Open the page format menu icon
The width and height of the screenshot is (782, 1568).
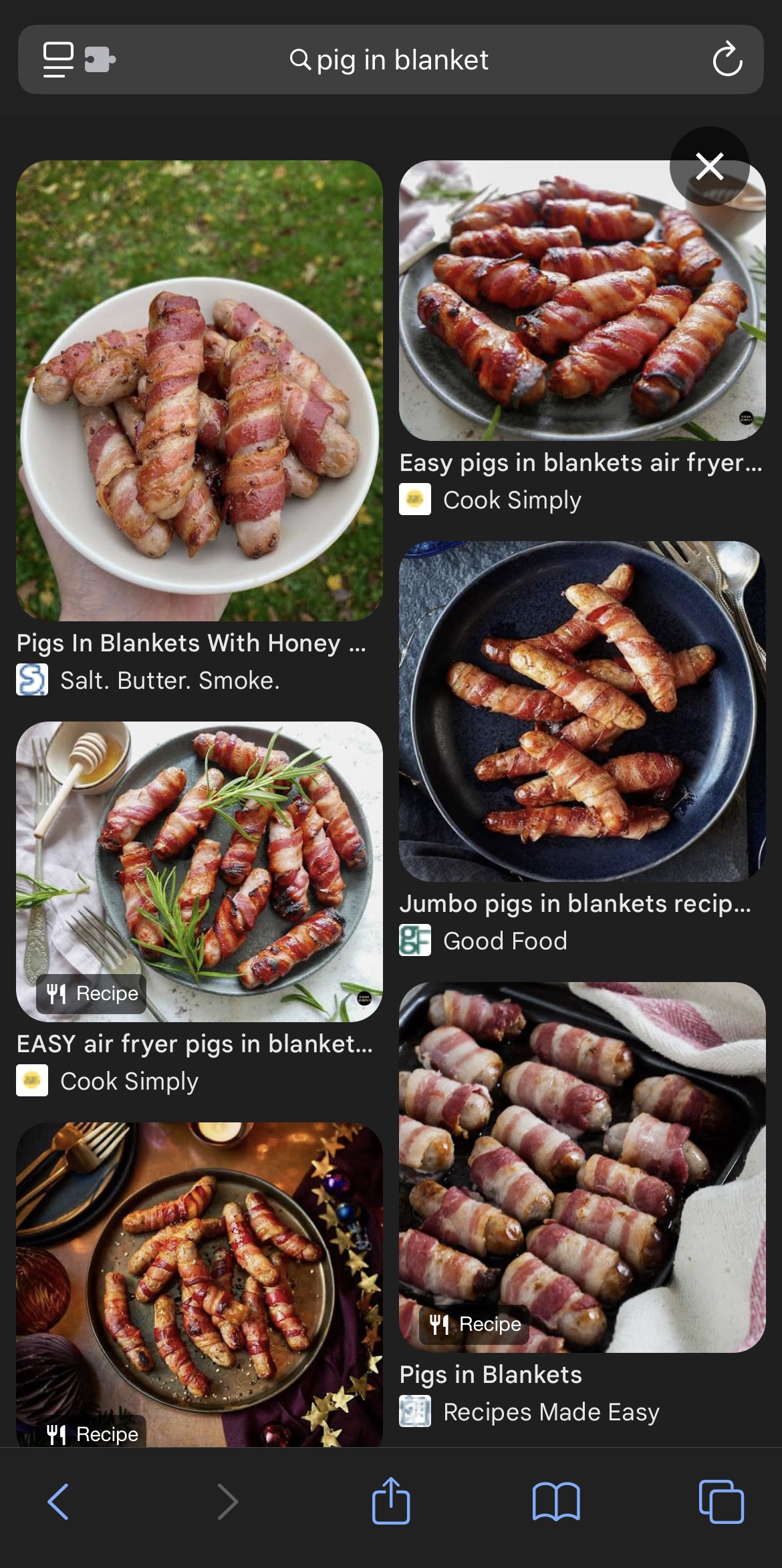click(x=58, y=60)
